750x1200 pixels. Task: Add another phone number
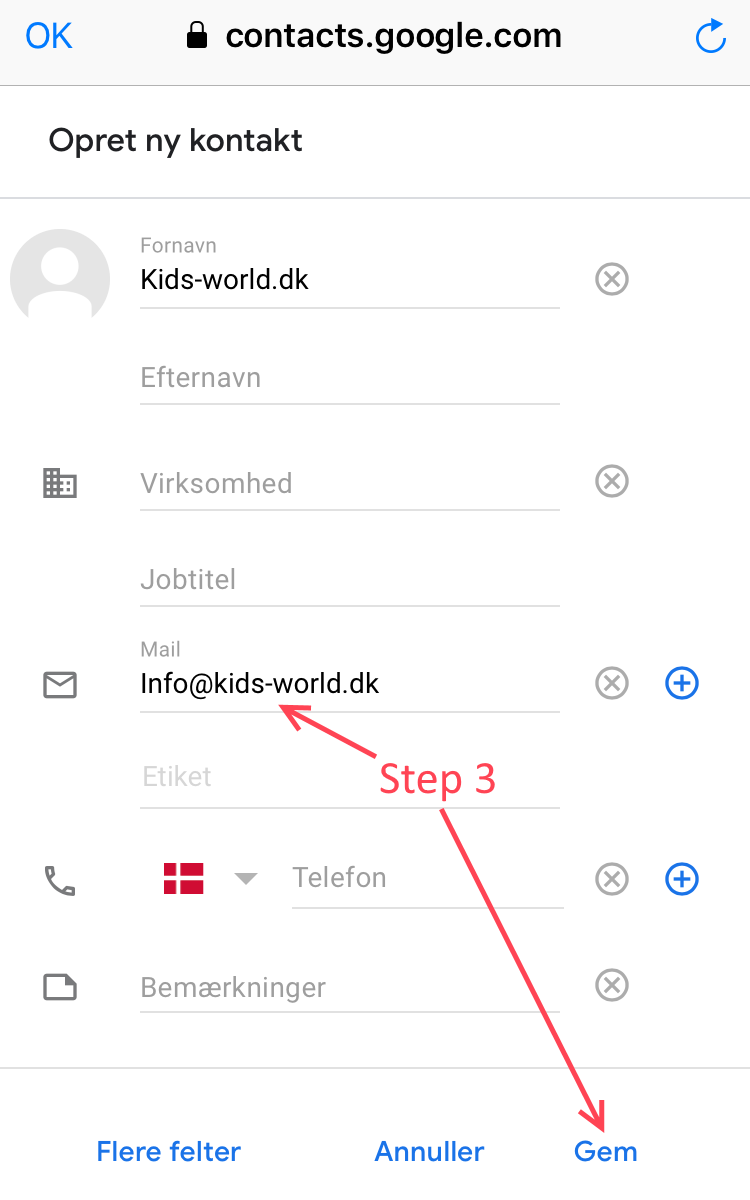coord(682,880)
